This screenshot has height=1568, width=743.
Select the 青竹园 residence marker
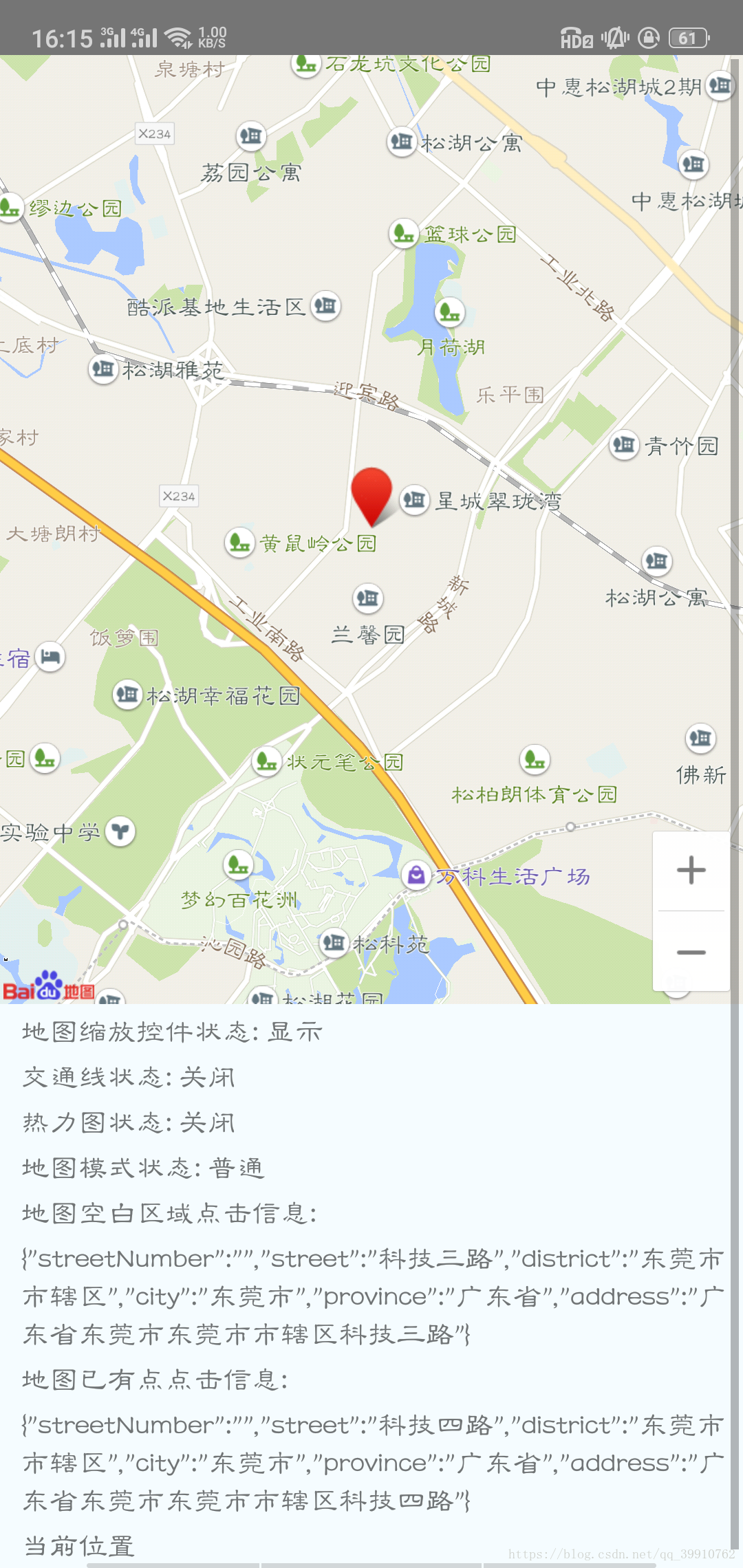pyautogui.click(x=624, y=446)
